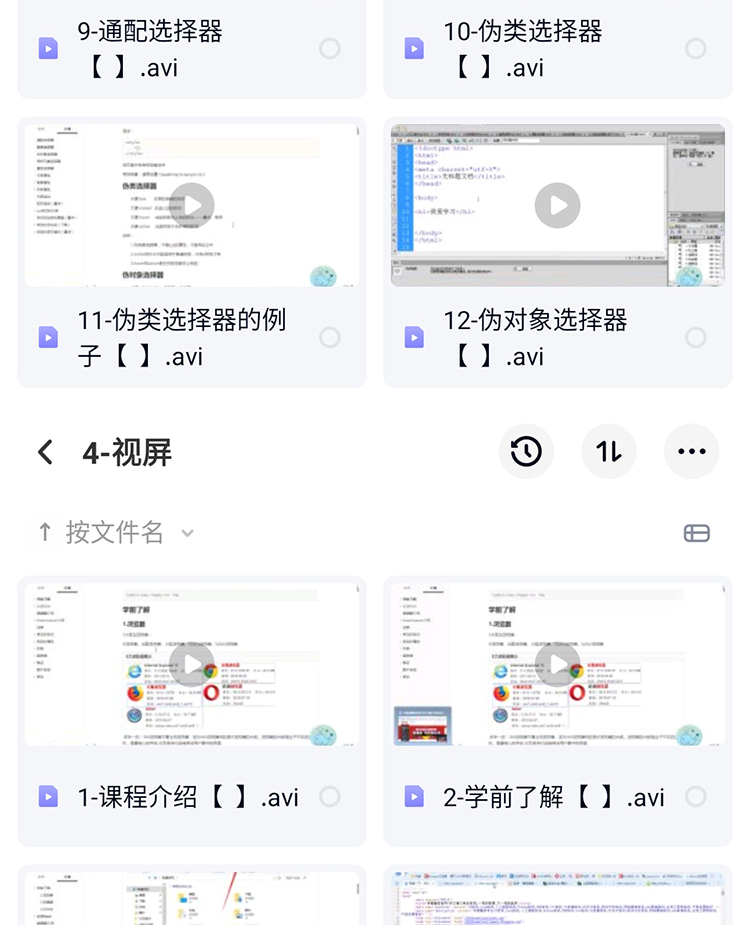Go back from the 4-视屏 folder
Viewport: 750px width, 925px height.
pyautogui.click(x=46, y=452)
